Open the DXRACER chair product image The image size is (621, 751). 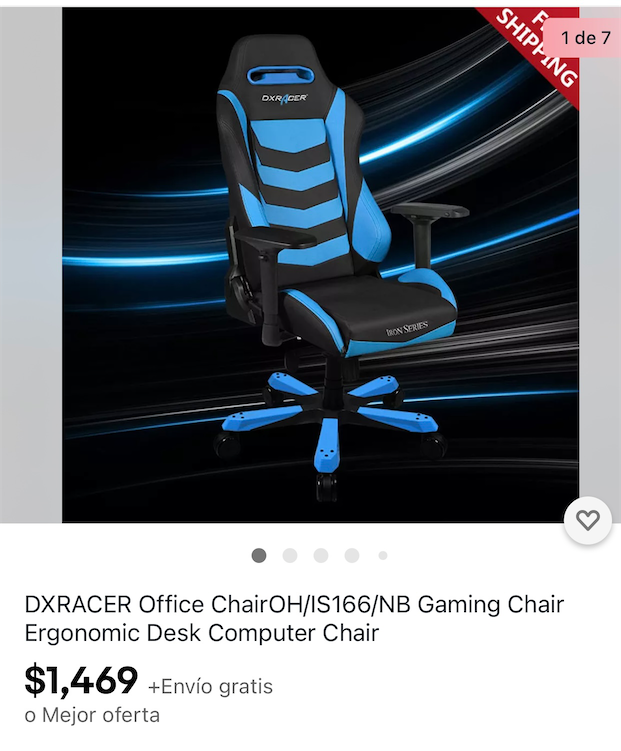click(x=320, y=265)
